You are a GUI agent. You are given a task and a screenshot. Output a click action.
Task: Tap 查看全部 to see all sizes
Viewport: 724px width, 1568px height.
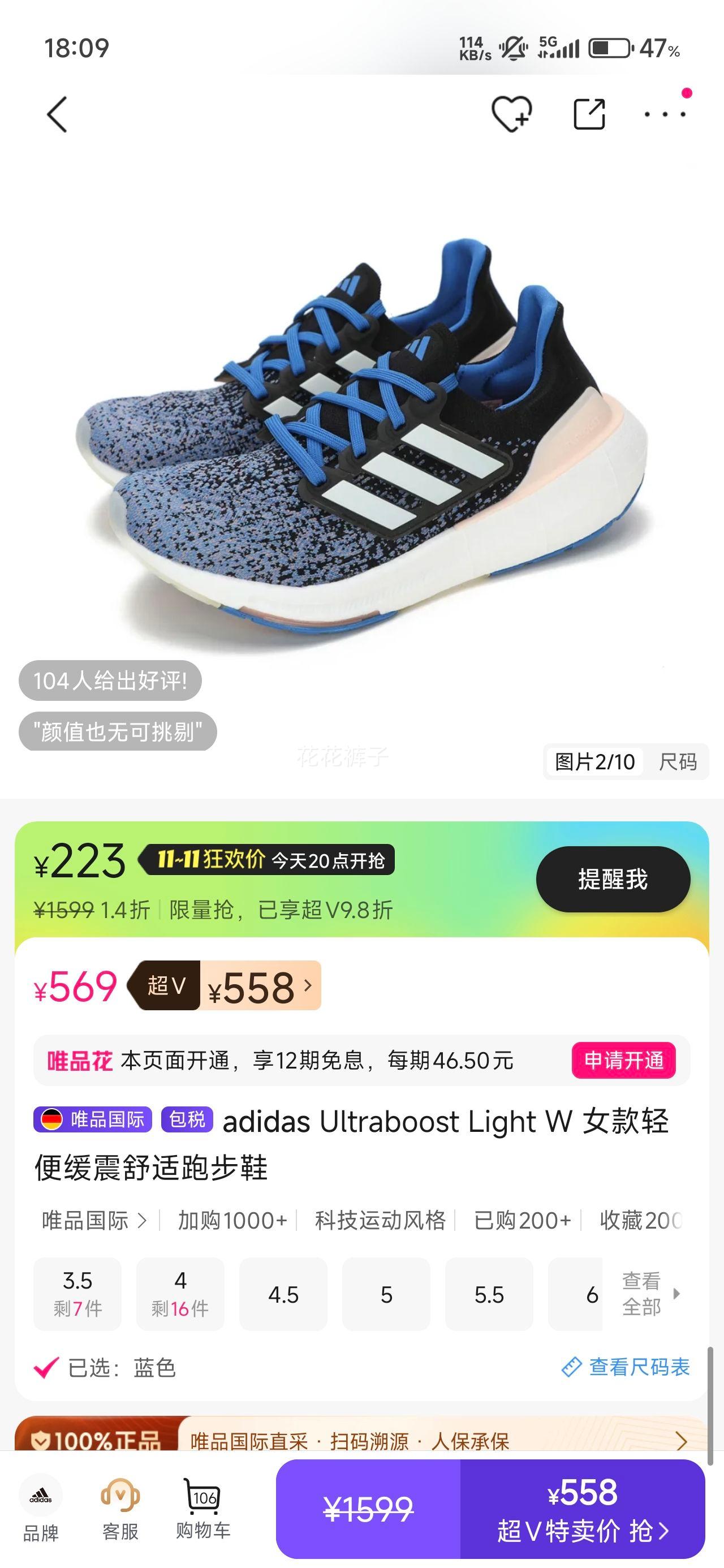pos(648,1294)
